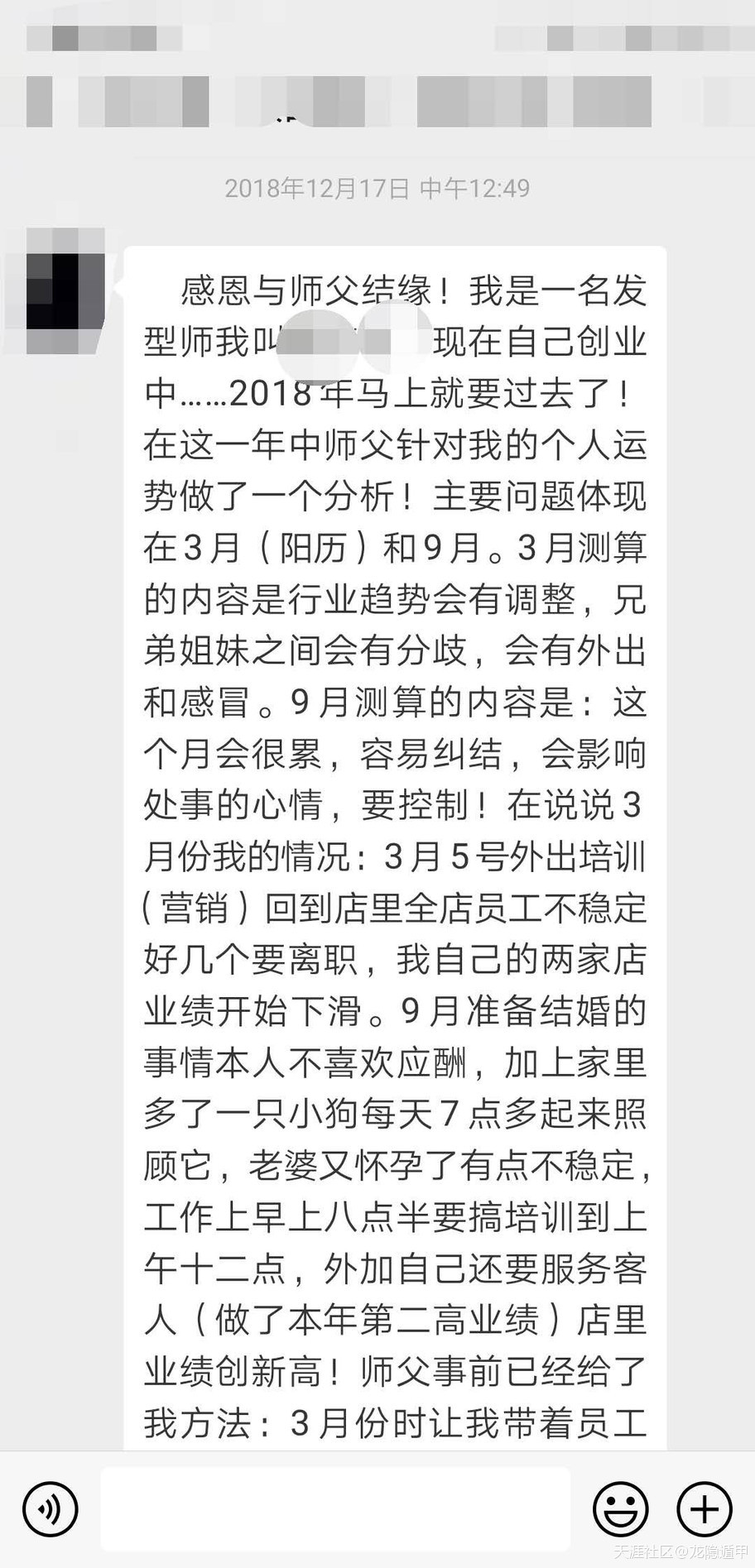Open the emoji sticker panel

pyautogui.click(x=620, y=1508)
